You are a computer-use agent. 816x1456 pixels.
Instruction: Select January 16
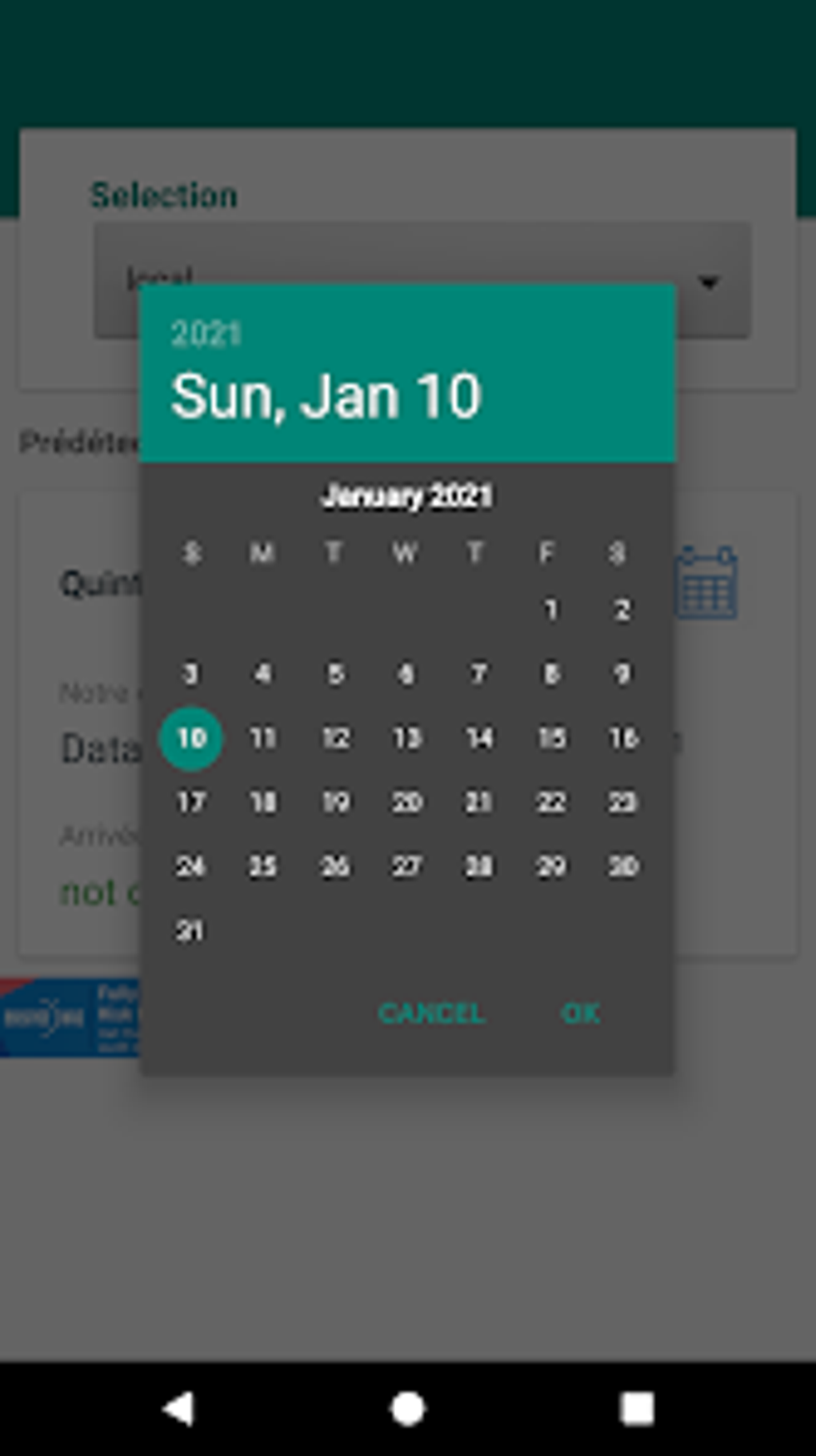(x=622, y=738)
